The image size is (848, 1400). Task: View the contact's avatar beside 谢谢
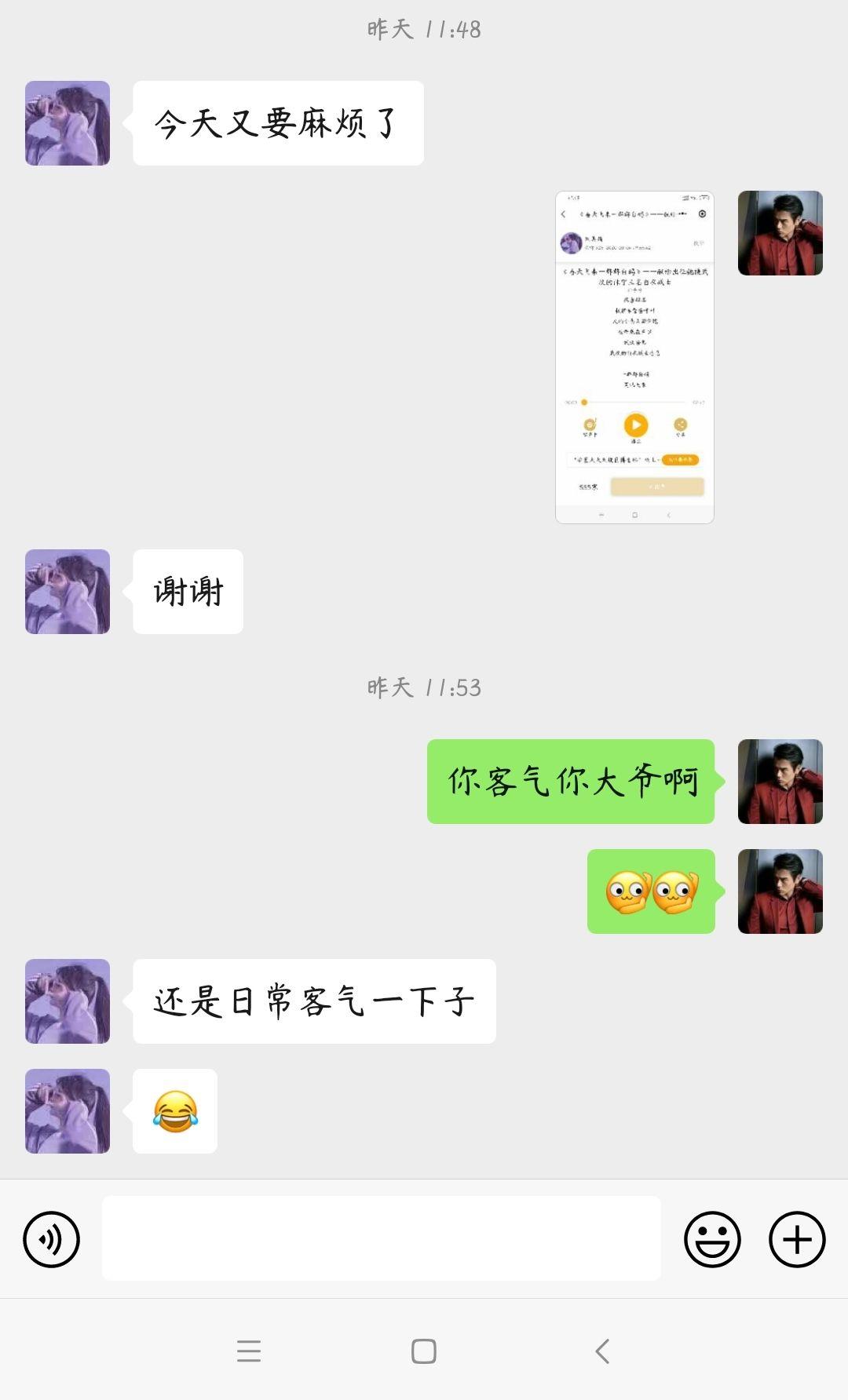click(68, 592)
